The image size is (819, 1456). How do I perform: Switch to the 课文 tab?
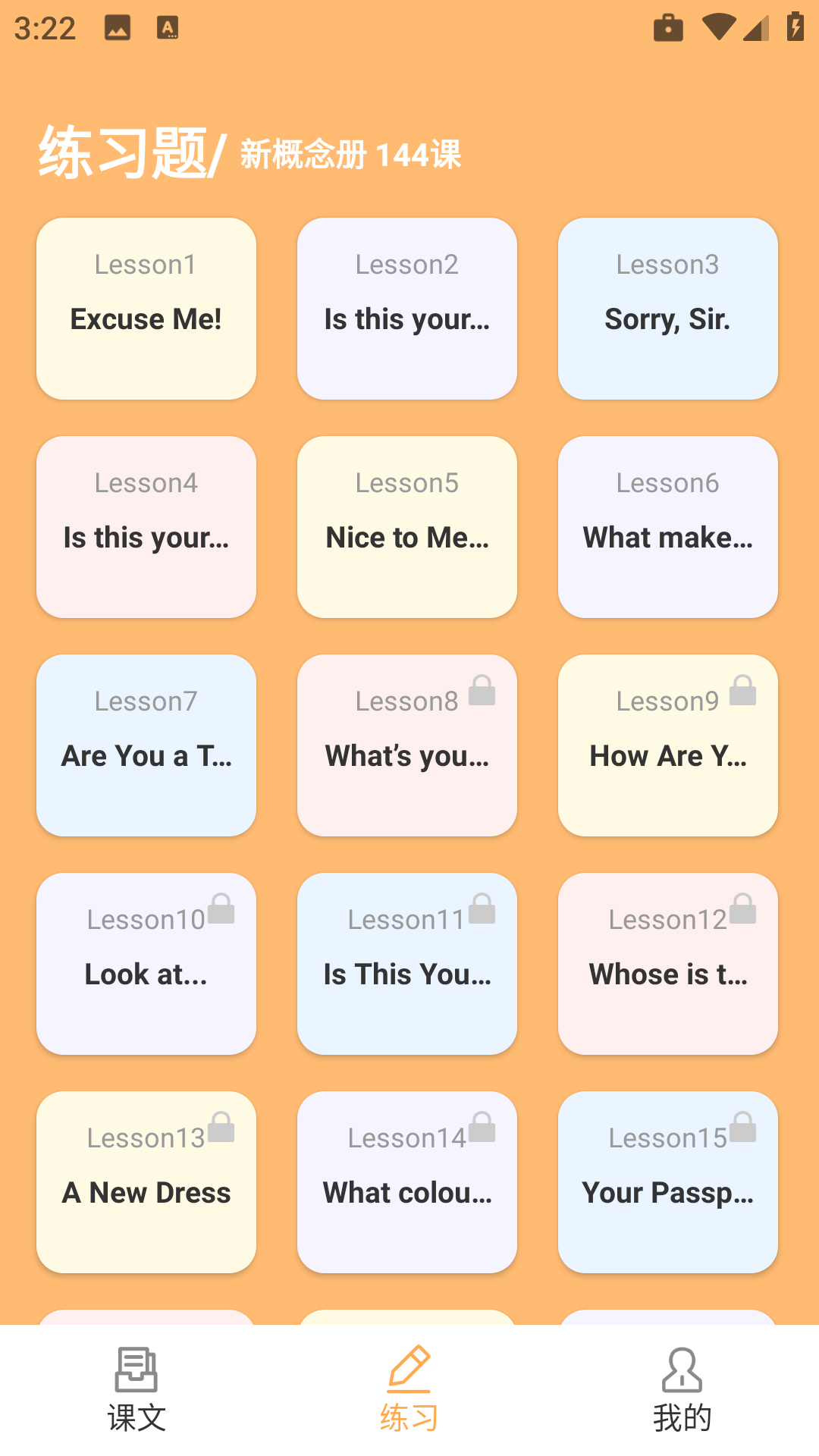click(x=136, y=1389)
